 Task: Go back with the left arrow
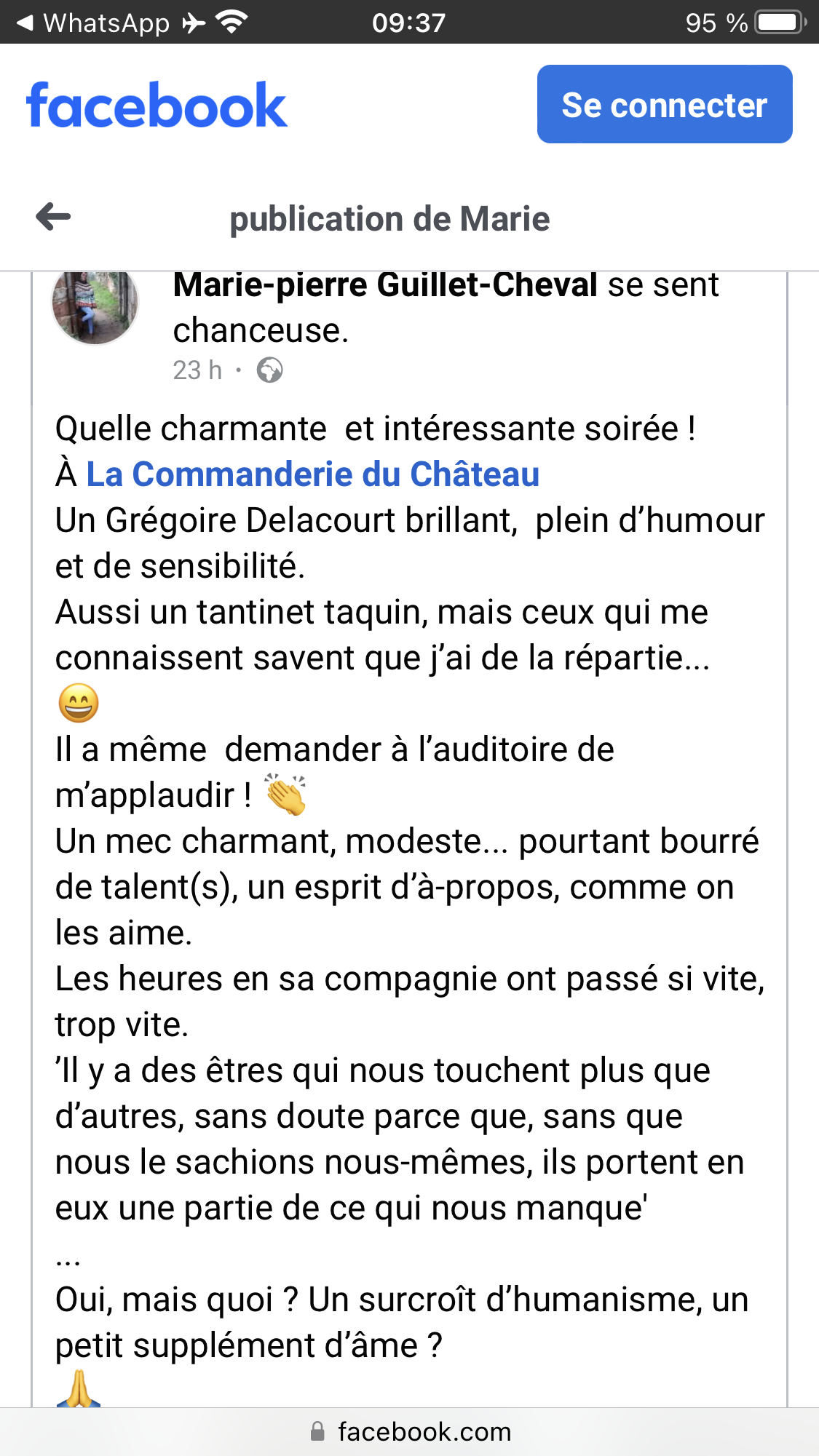53,217
